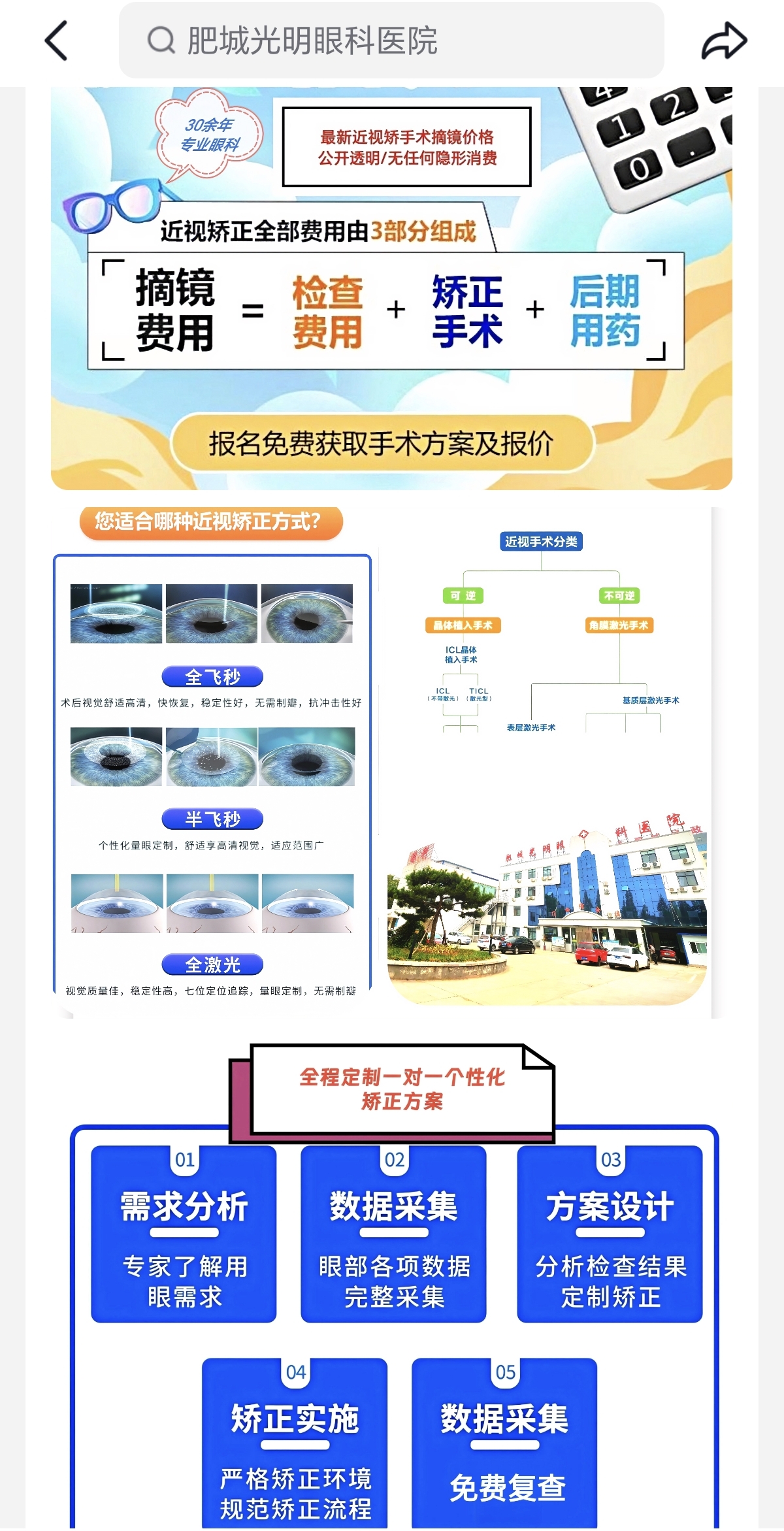Screen dimensions: 784x1531
Task: Go back using the top-left arrow
Action: point(57,41)
